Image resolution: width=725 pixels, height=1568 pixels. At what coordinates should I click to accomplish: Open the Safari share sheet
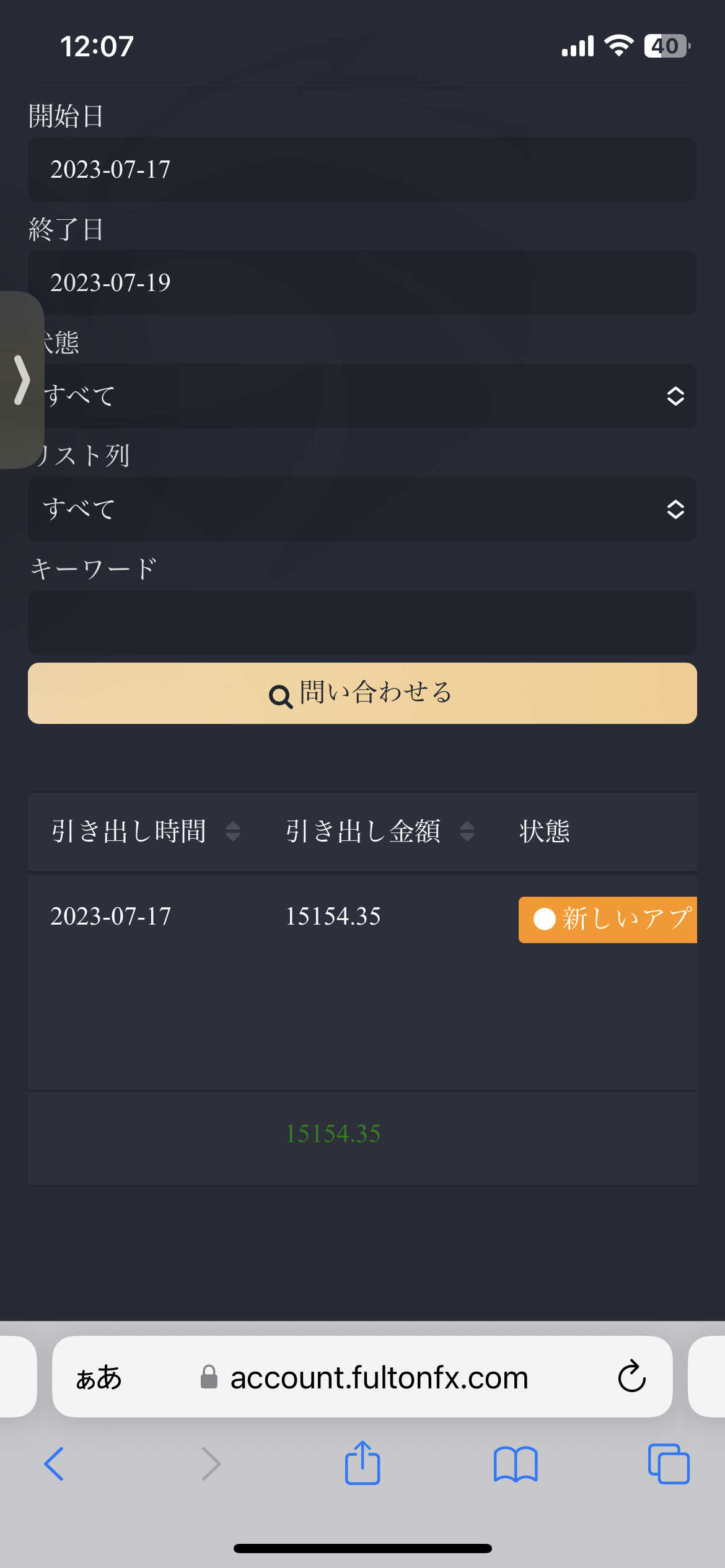362,1463
